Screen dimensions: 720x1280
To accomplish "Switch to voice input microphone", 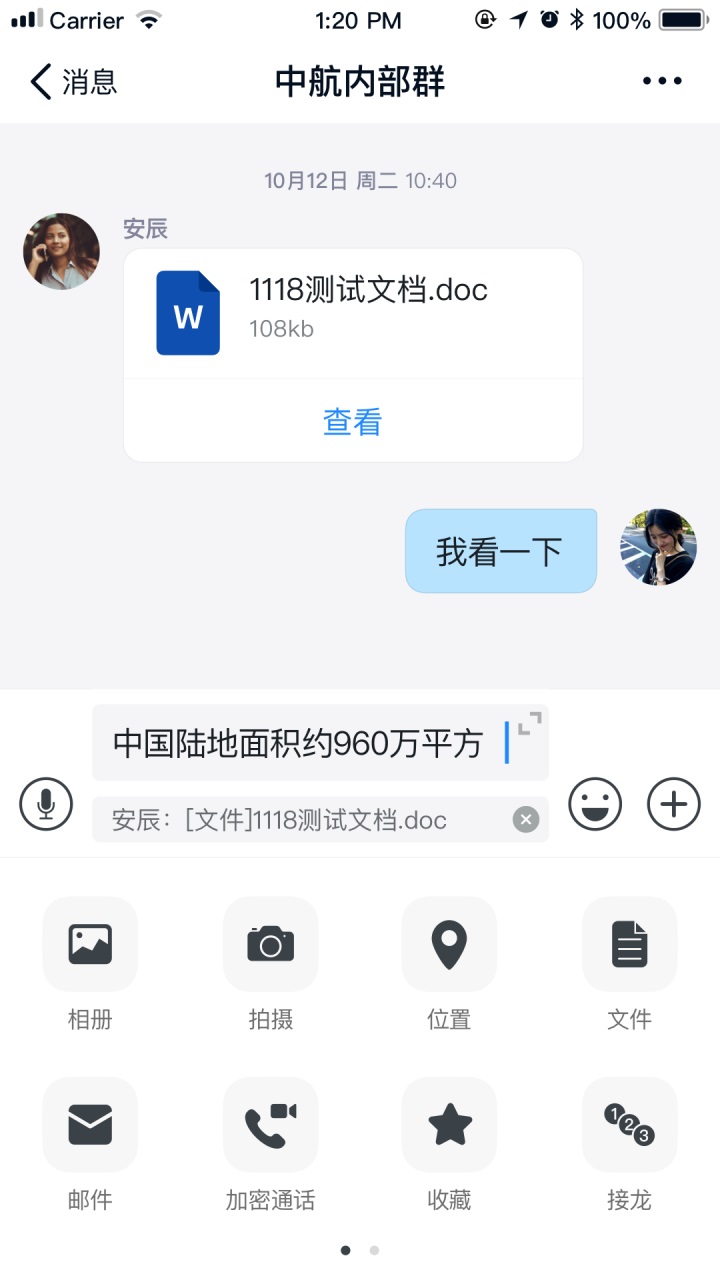I will (46, 803).
